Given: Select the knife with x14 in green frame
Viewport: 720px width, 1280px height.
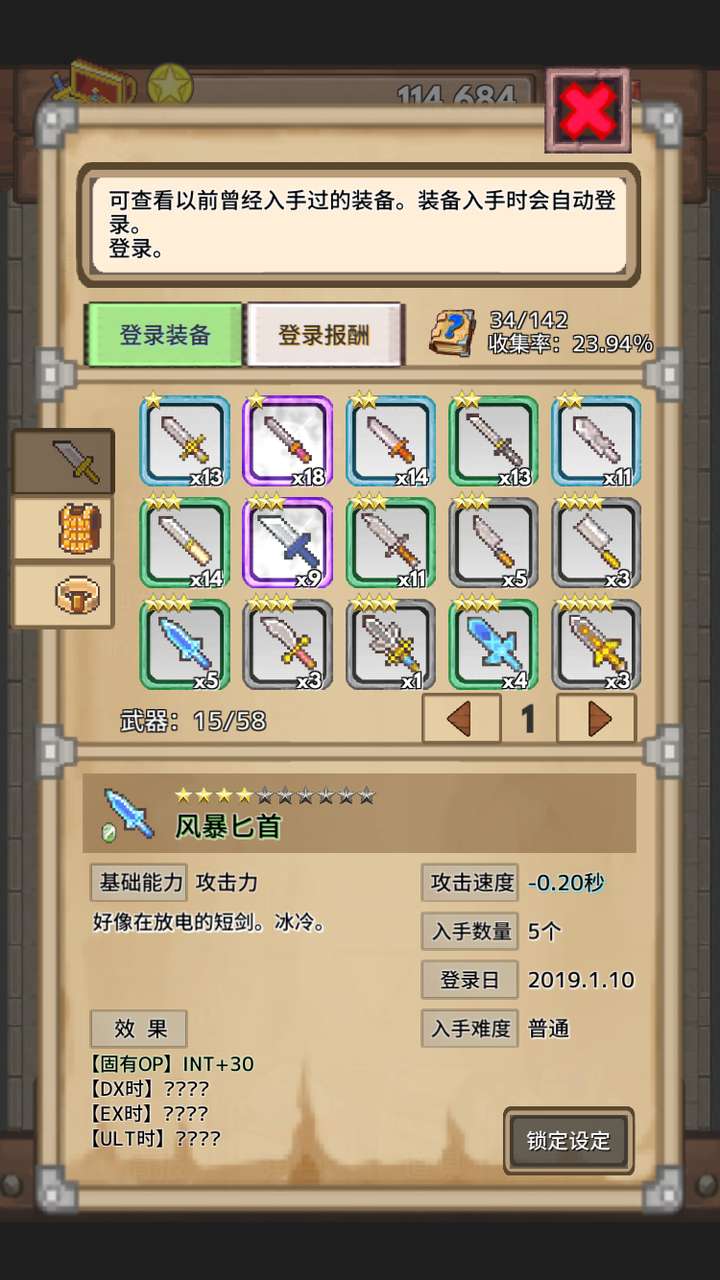Looking at the screenshot, I should 185,543.
